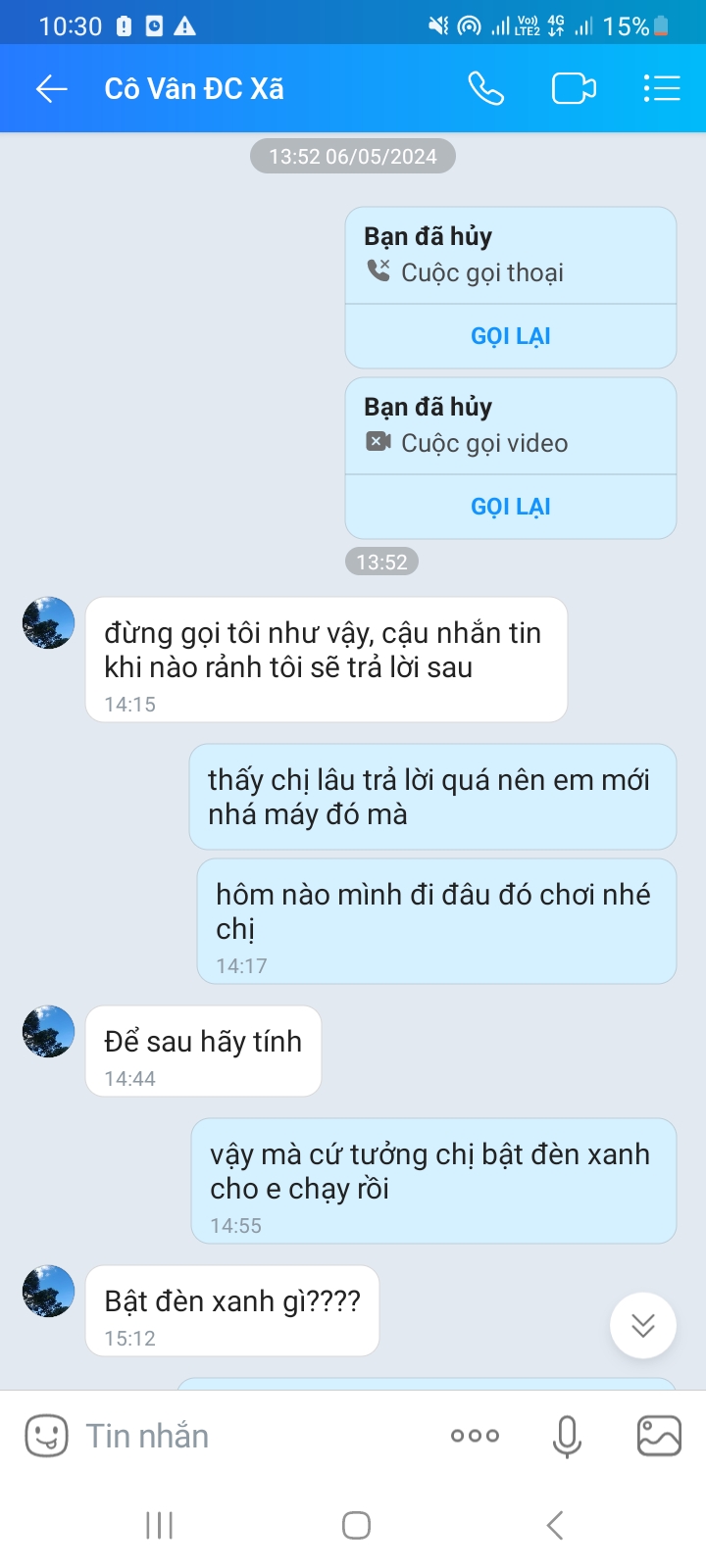
Task: Go back using the arrow icon
Action: (51, 88)
